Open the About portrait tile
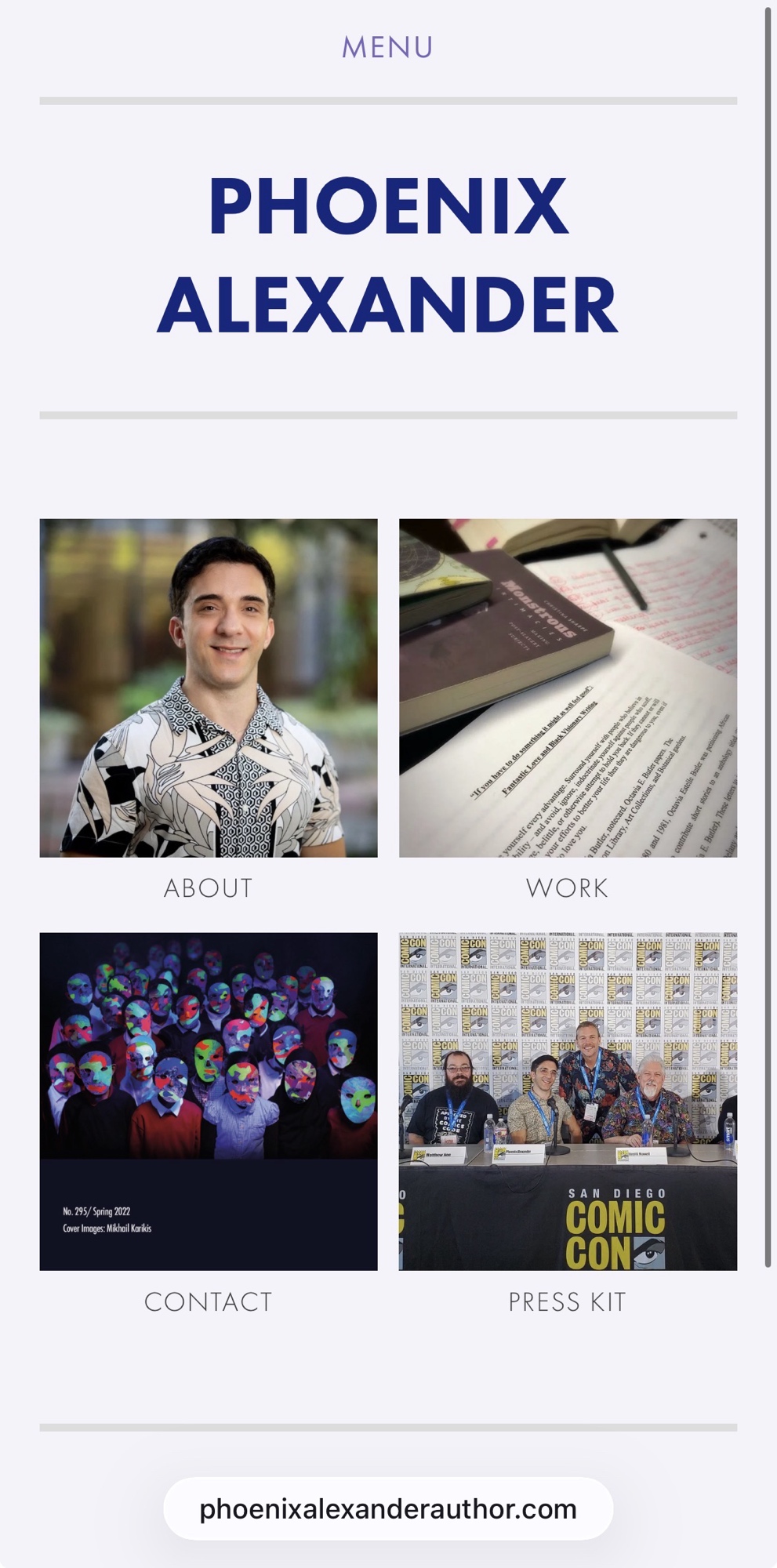The image size is (777, 1568). point(209,688)
